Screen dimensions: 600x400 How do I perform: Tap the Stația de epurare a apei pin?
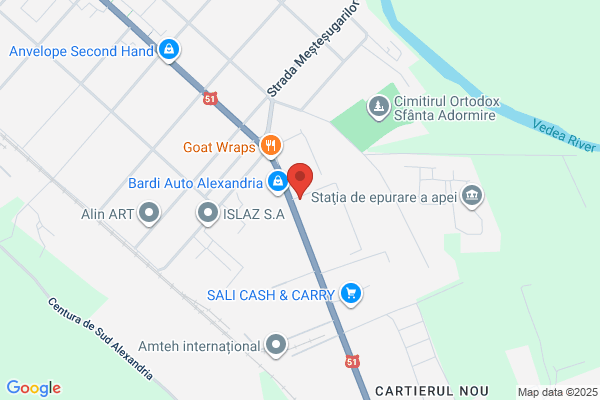(x=472, y=196)
